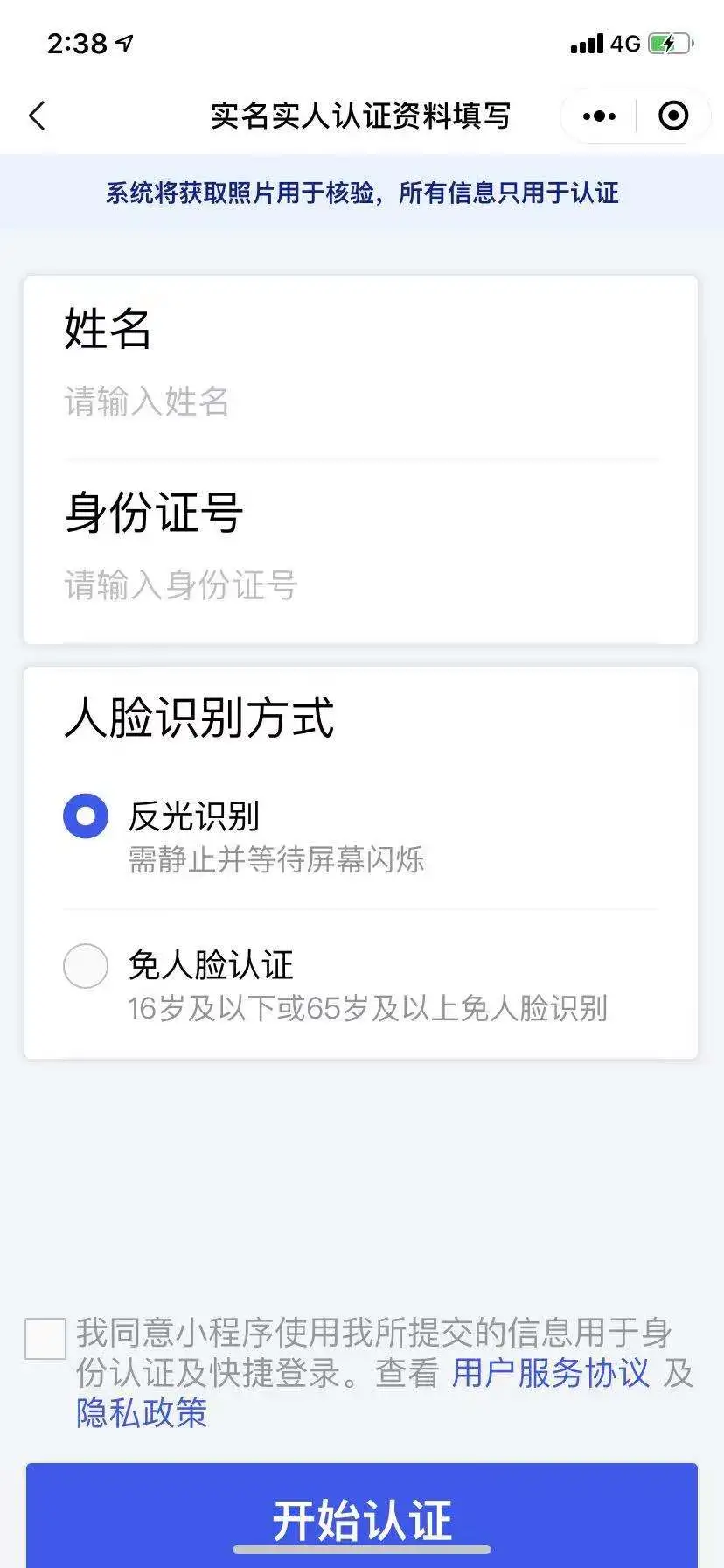Viewport: 724px width, 1568px height.
Task: Click the circular close capsule icon
Action: click(673, 115)
